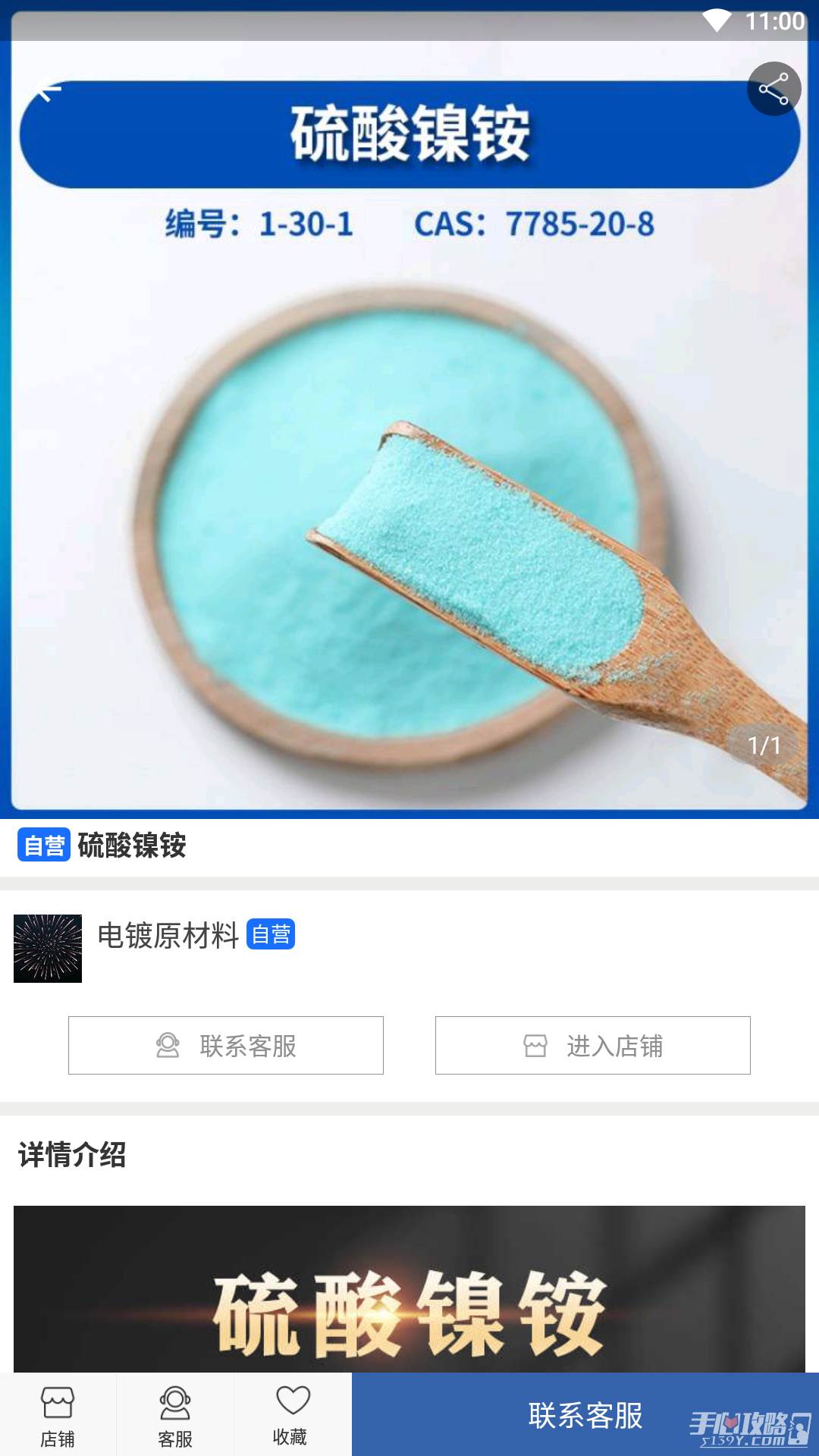The height and width of the screenshot is (1456, 819).
Task: Open the 电镀原材料 shop avatar
Action: 48,948
